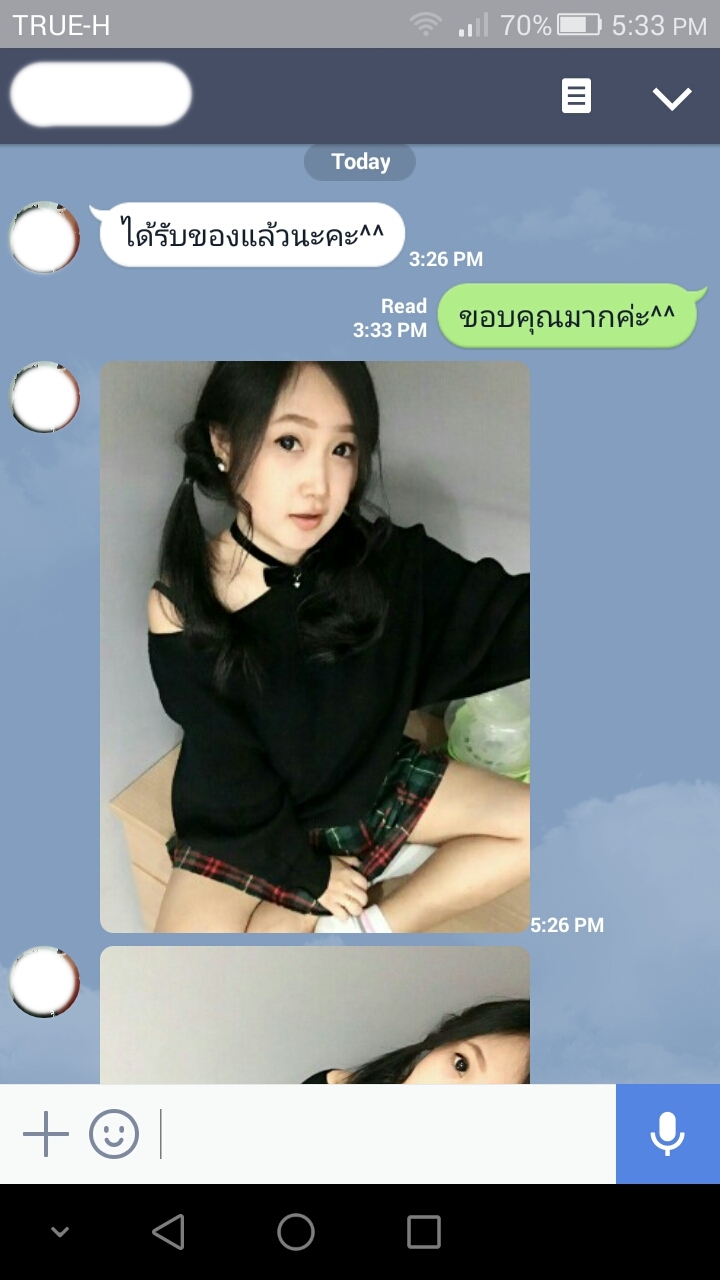Image resolution: width=720 pixels, height=1280 pixels.
Task: Open the notes icon in the header
Action: click(x=576, y=97)
